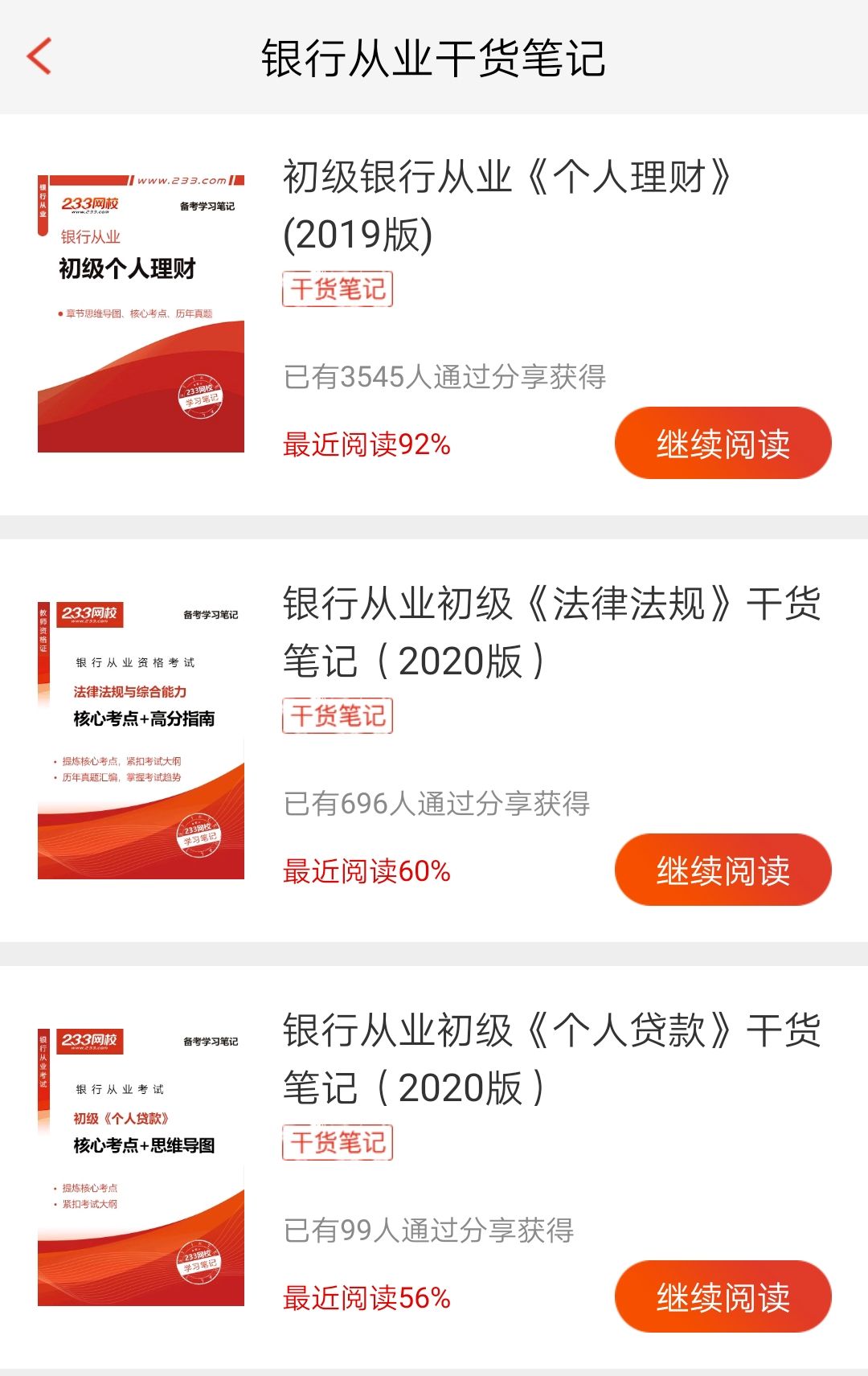Open the 法律法规与综合能力 book cover

pos(141,739)
